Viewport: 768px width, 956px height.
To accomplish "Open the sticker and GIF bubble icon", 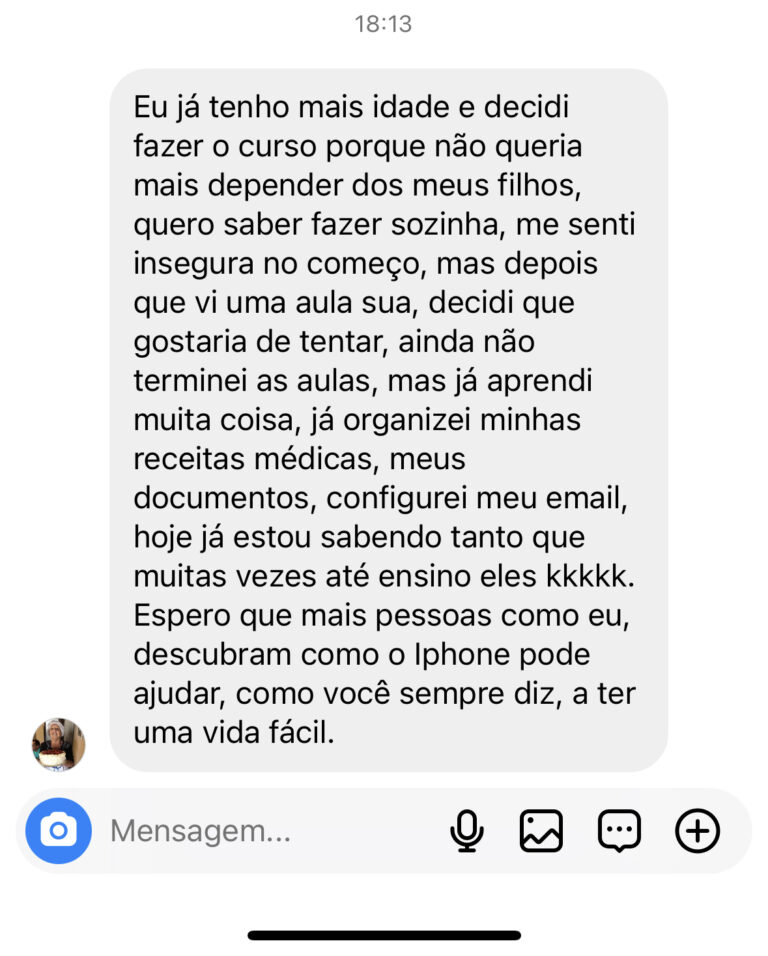I will (x=619, y=831).
